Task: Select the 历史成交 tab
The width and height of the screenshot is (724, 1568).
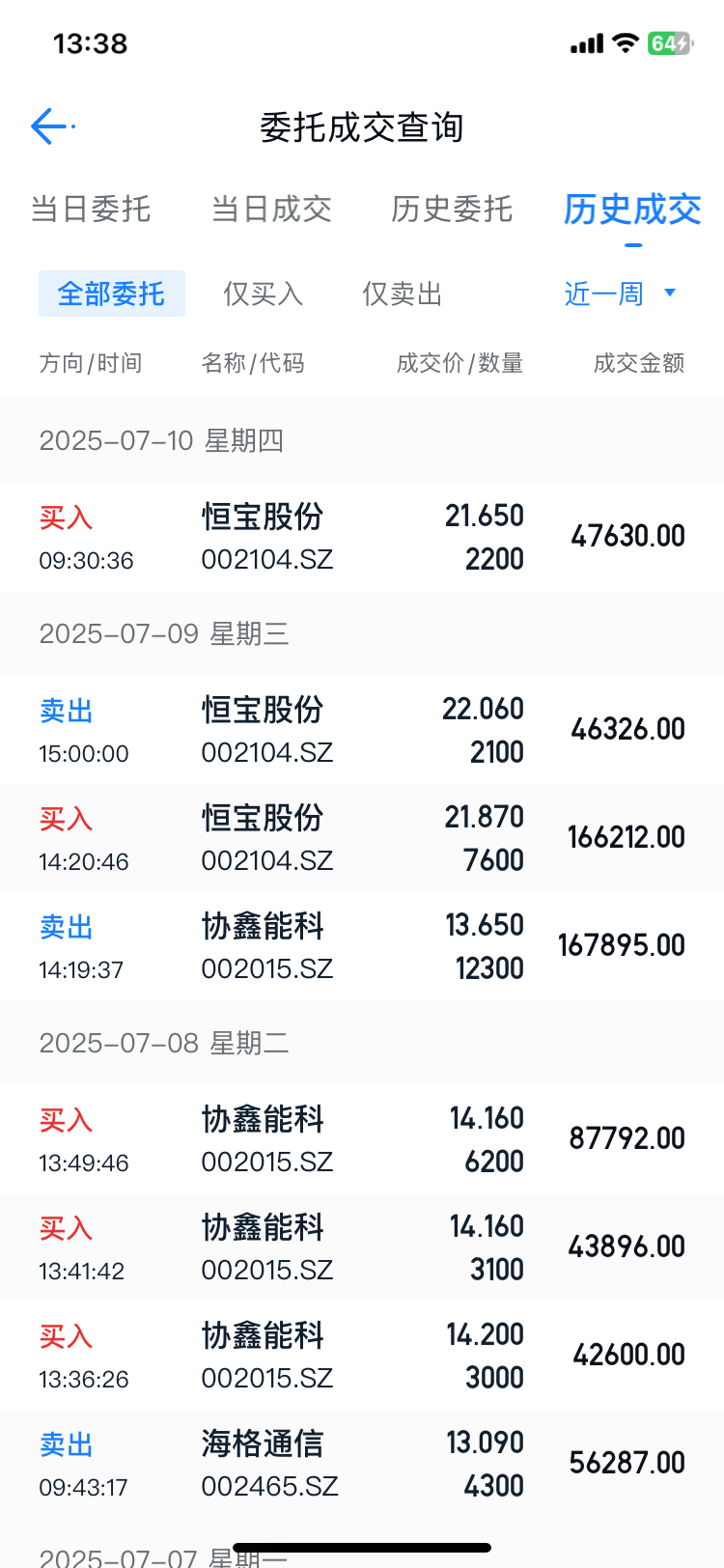Action: coord(632,210)
